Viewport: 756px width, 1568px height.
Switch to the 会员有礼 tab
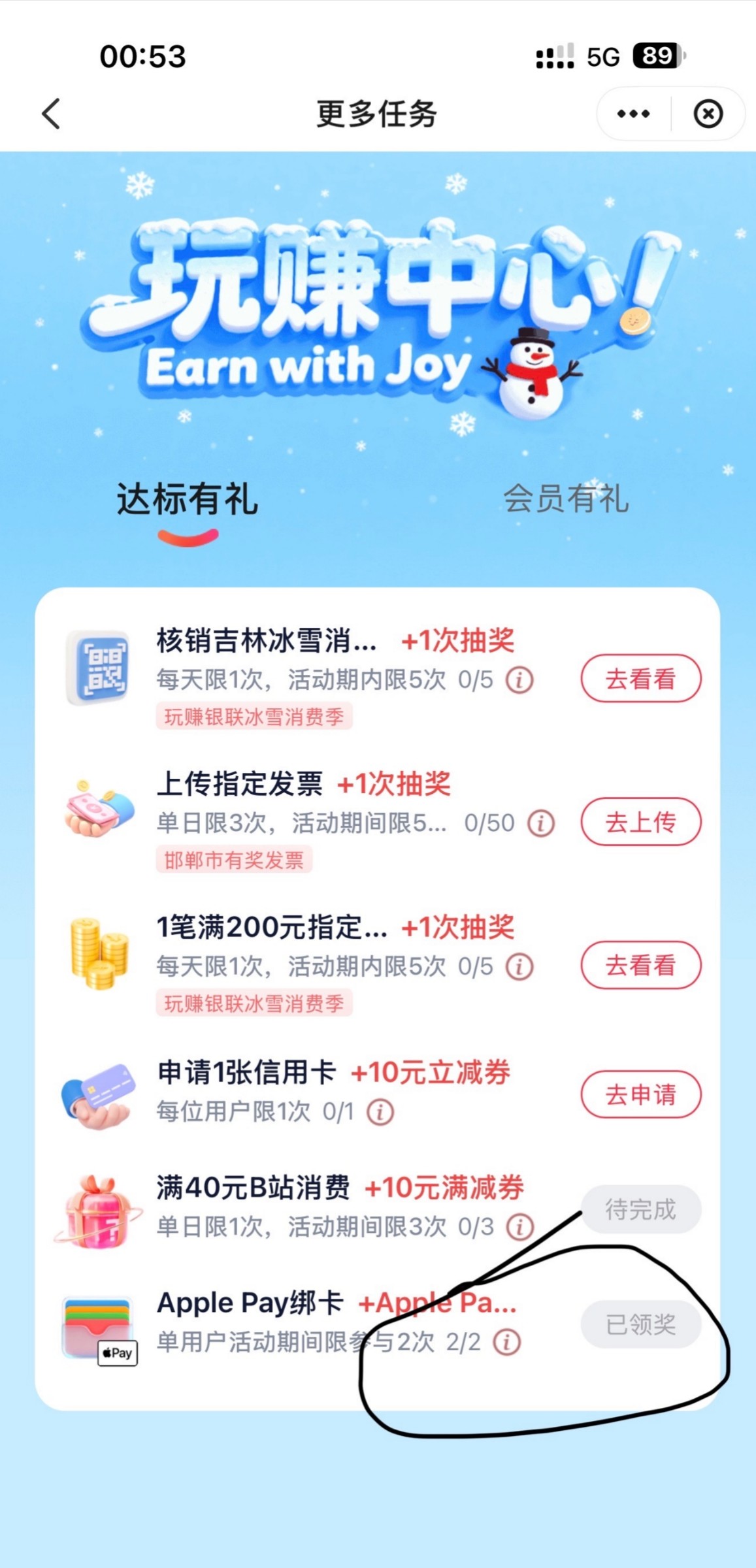tap(565, 499)
